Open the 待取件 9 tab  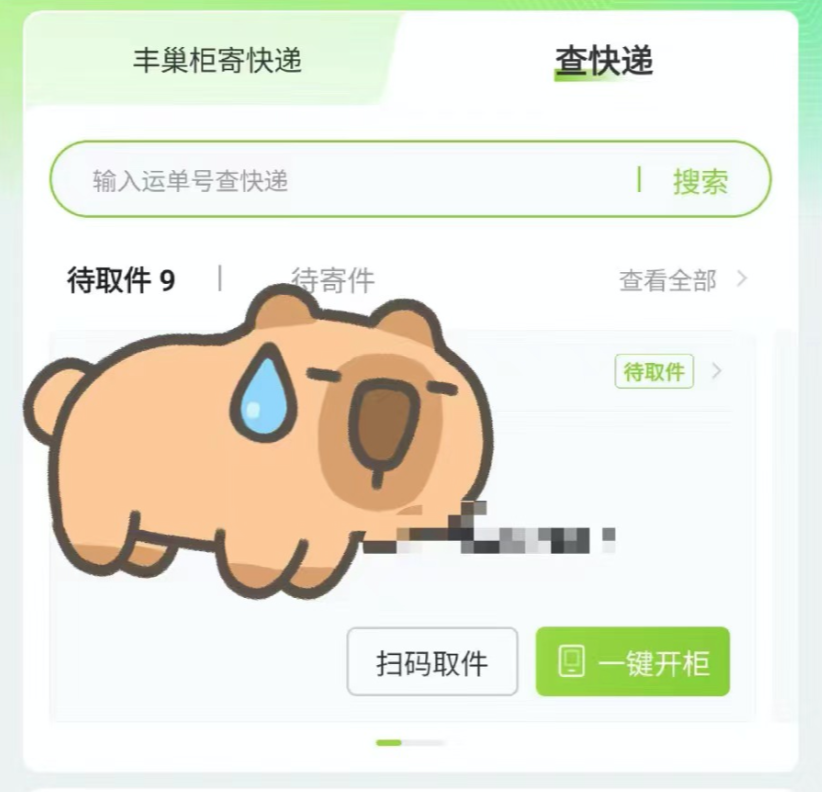pos(121,281)
